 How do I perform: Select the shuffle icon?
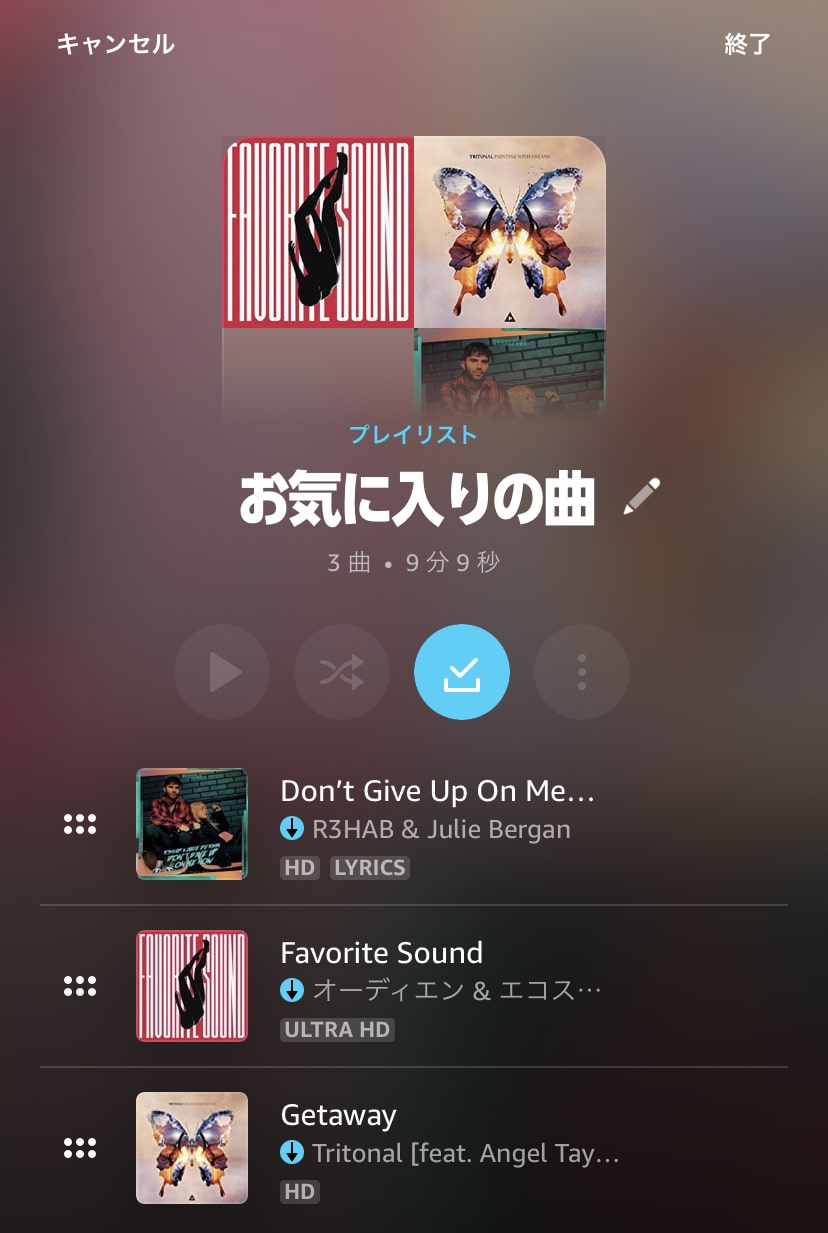pyautogui.click(x=342, y=672)
